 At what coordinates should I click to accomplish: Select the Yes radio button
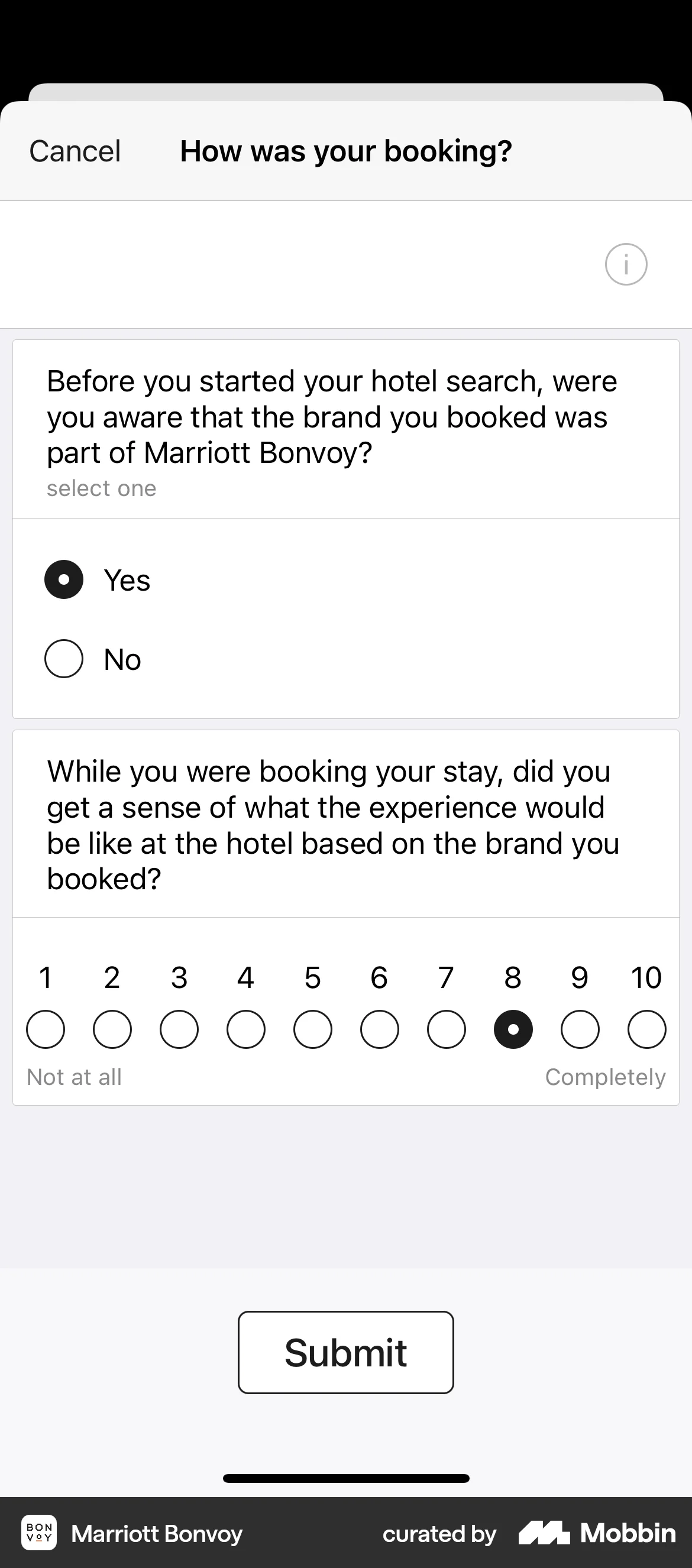point(63,580)
